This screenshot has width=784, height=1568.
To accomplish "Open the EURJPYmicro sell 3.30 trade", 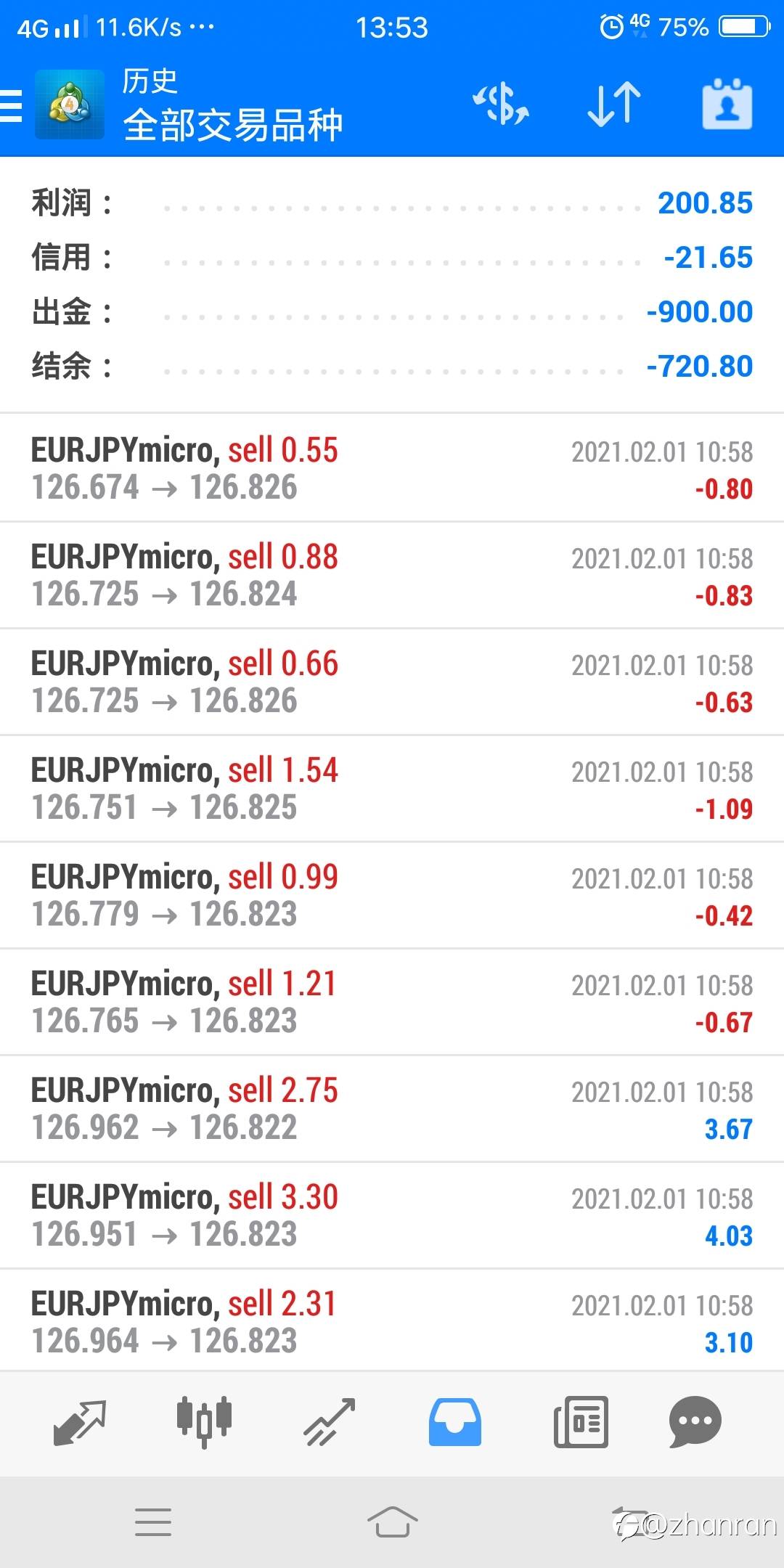I will (x=392, y=1215).
